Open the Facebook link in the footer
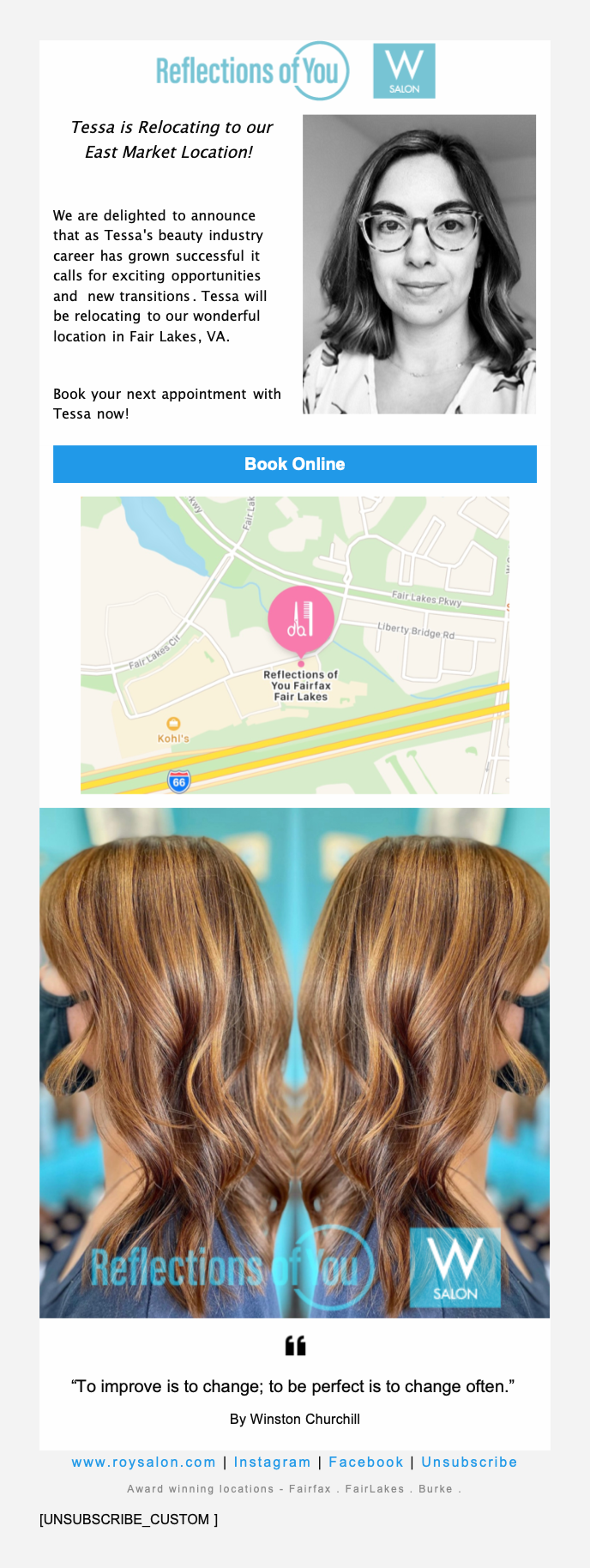Viewport: 590px width, 1568px height. click(365, 1462)
